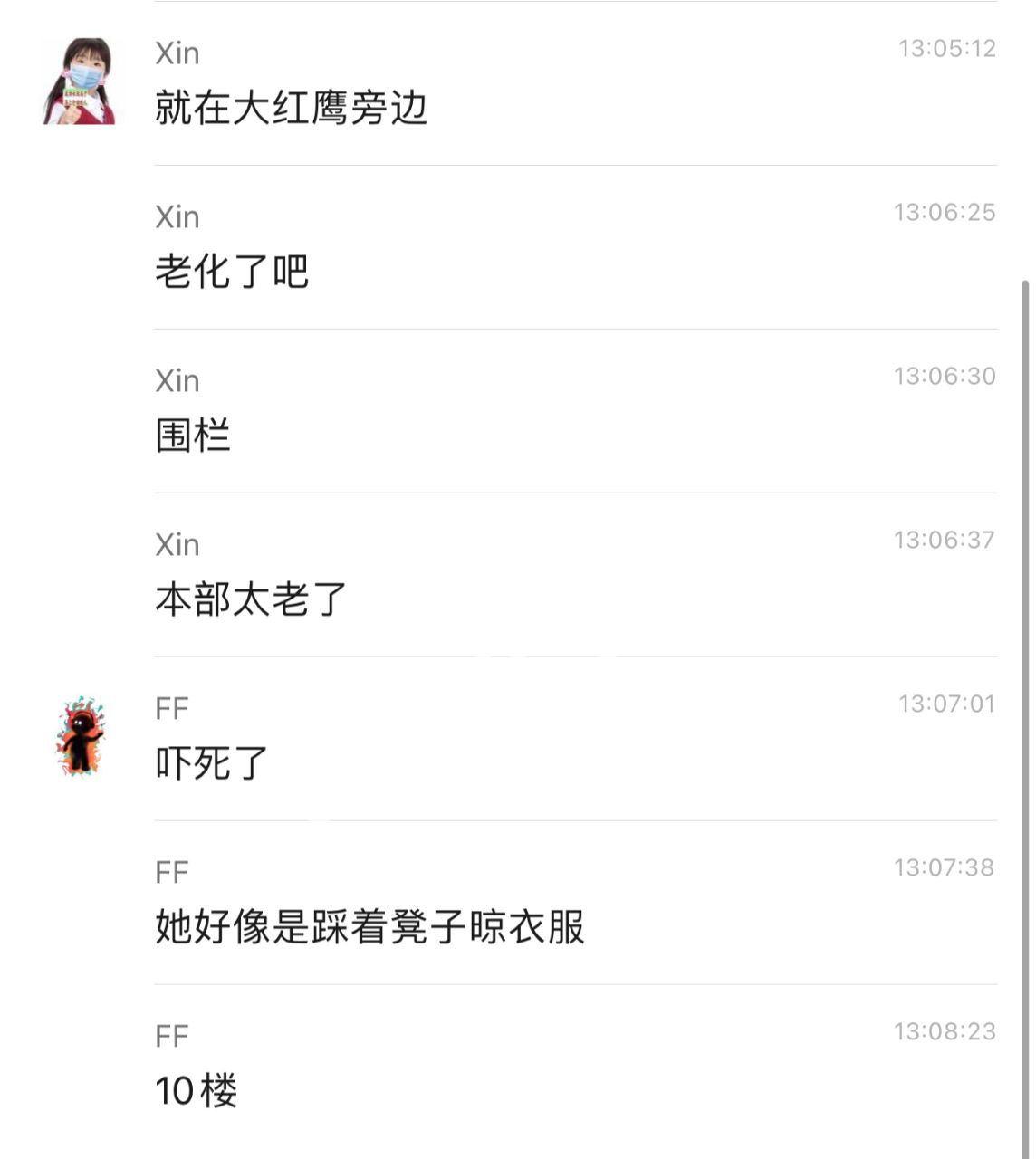Open Xin's profile picture
Viewport: 1036px width, 1159px height.
(80, 81)
